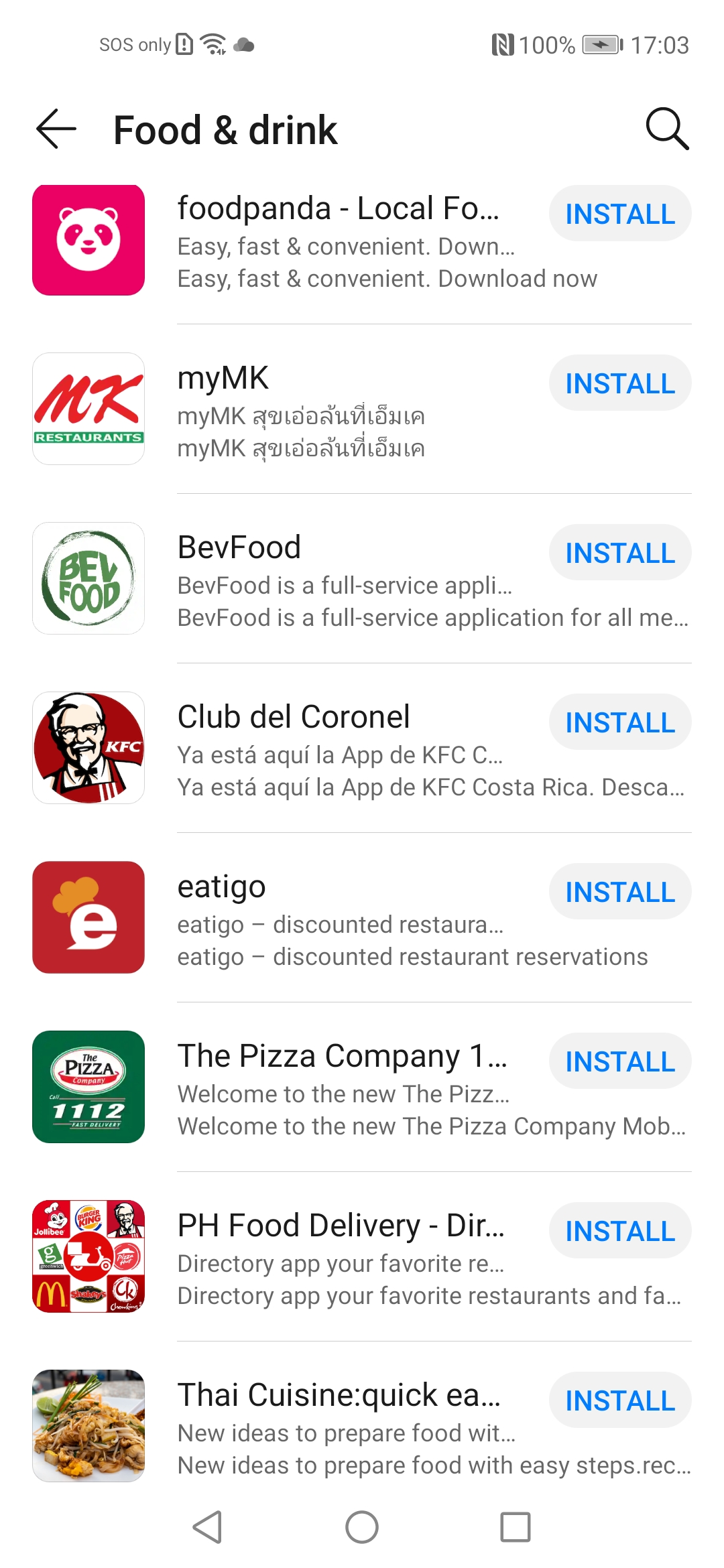Screen dimensions: 724x1568
Task: Install the eatigo app
Action: point(620,892)
